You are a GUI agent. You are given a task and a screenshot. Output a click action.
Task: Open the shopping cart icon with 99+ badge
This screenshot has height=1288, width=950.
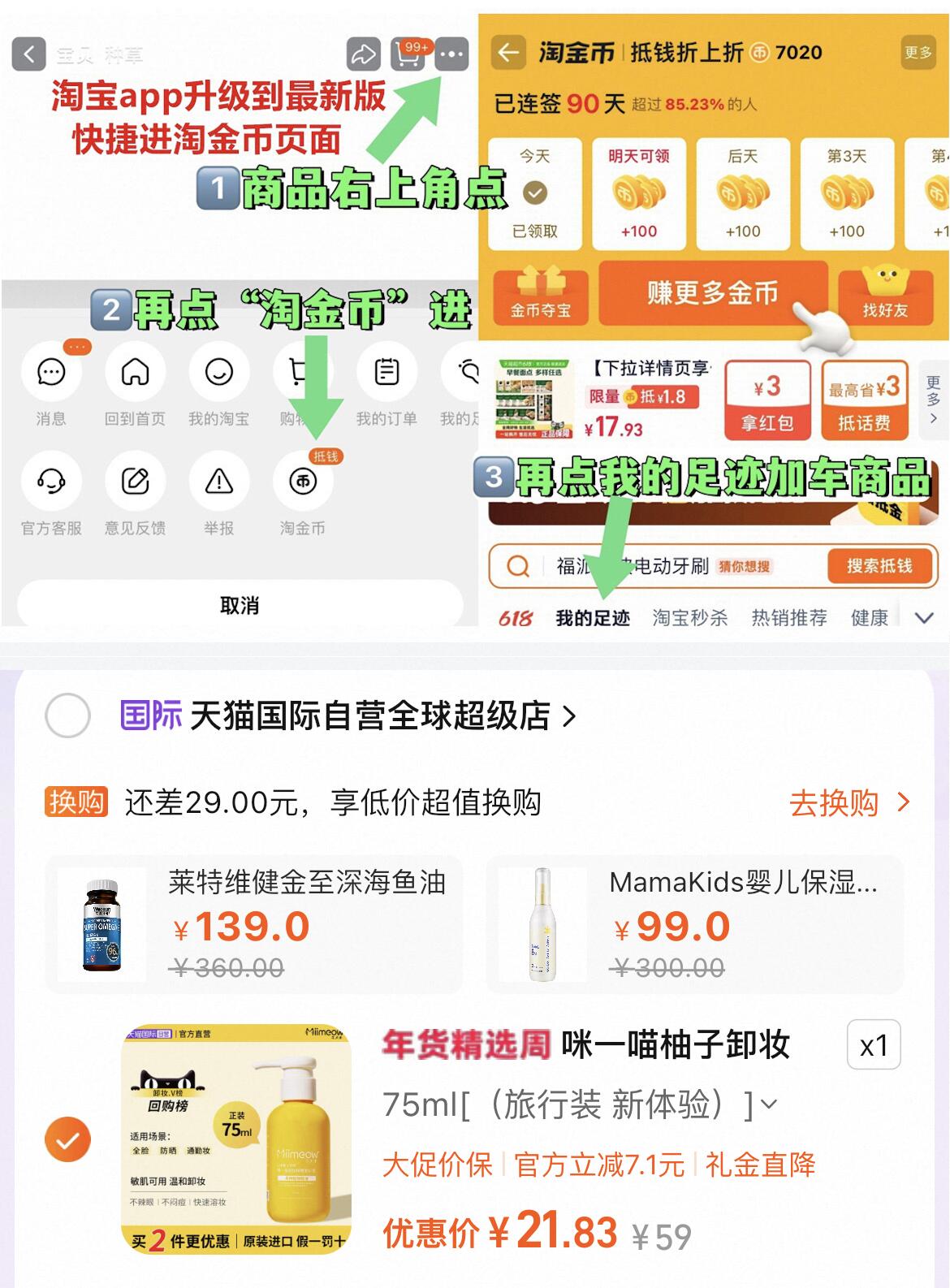tap(408, 54)
